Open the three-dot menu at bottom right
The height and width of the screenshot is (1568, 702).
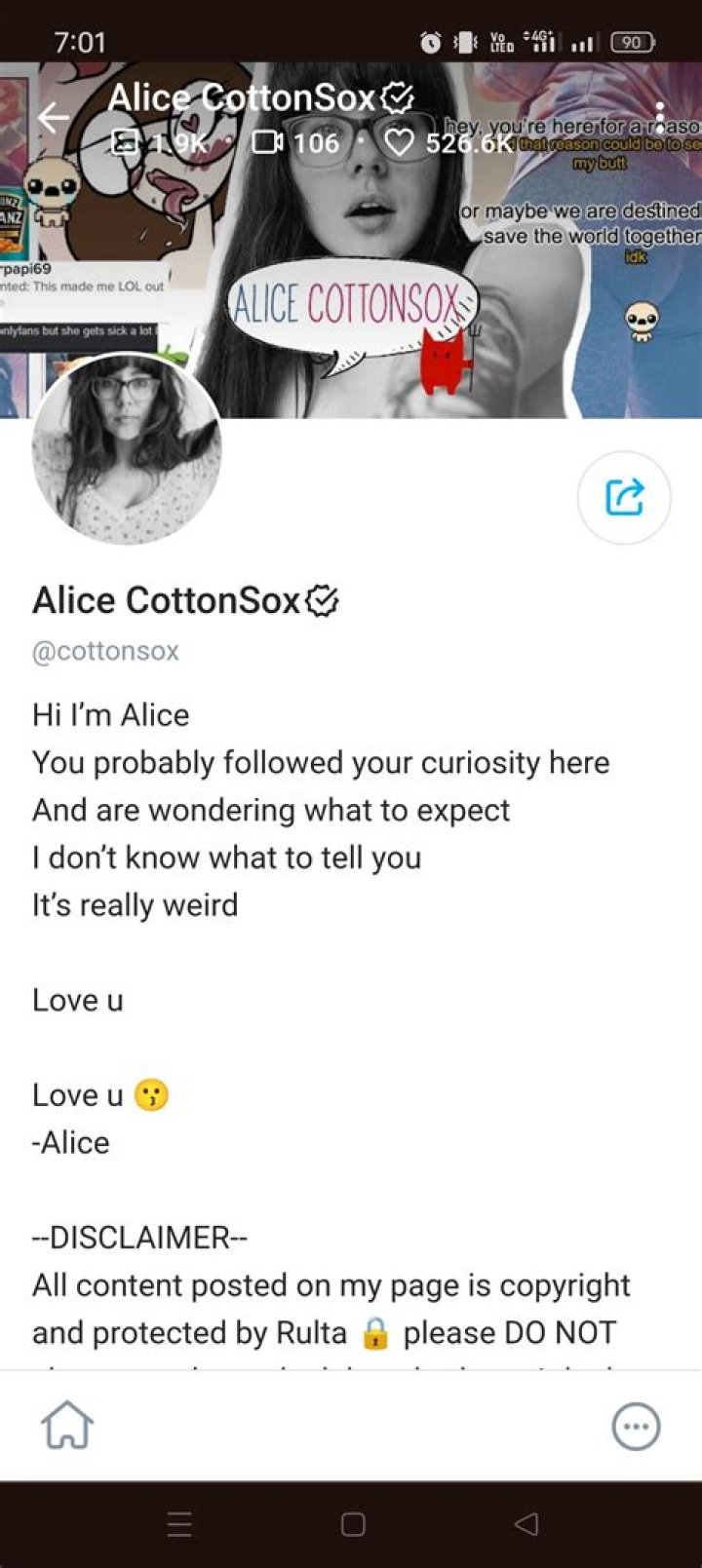[635, 1426]
